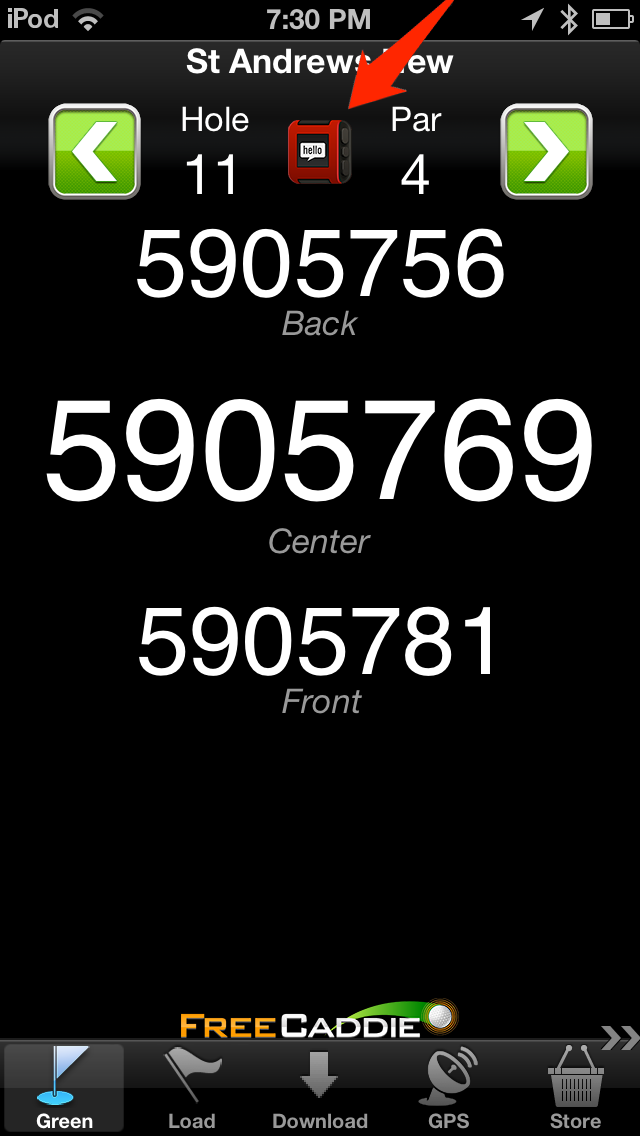Open the Load tab
This screenshot has height=1136, width=640.
pos(191,1088)
